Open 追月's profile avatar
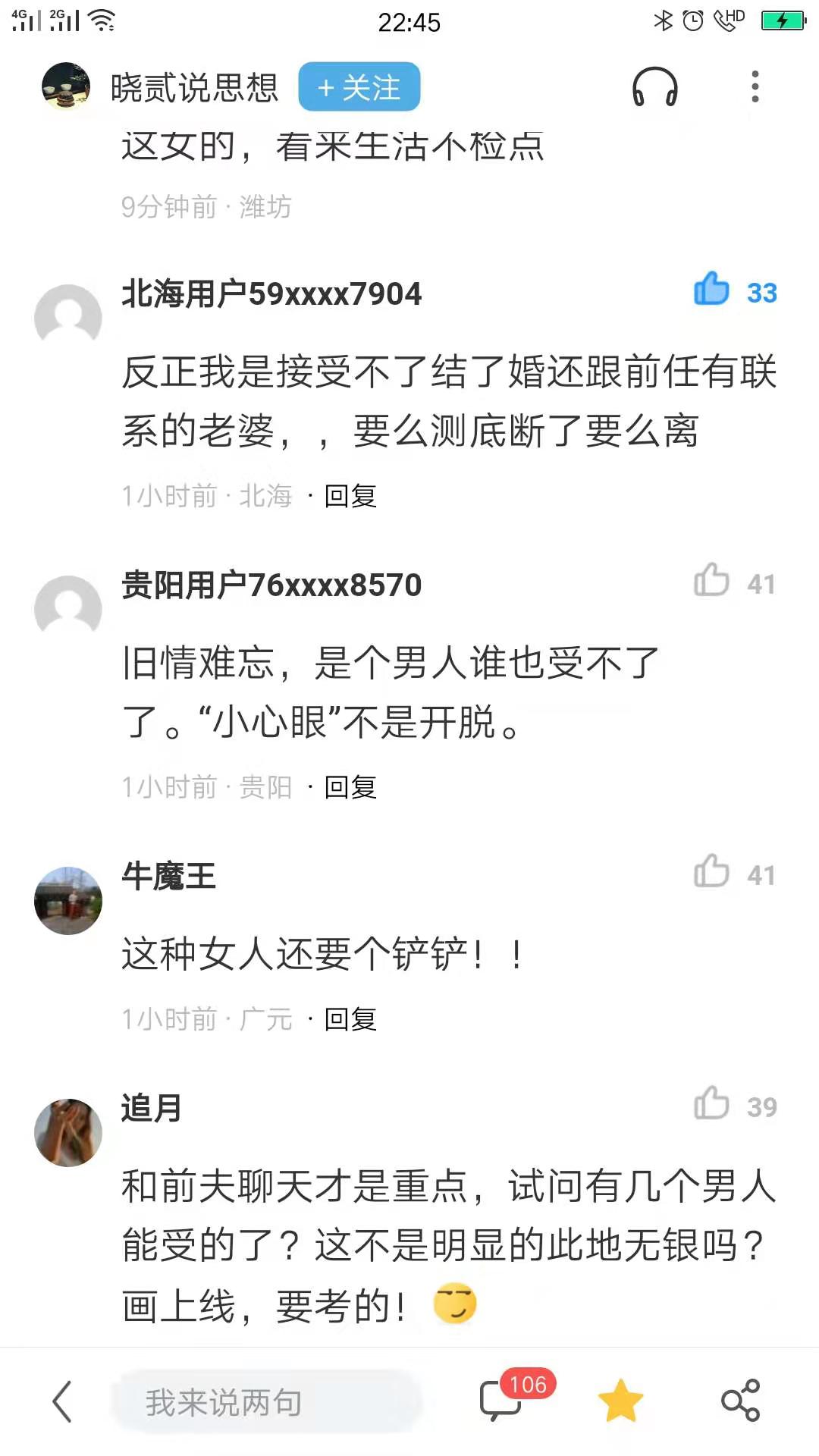819x1456 pixels. point(68,1133)
